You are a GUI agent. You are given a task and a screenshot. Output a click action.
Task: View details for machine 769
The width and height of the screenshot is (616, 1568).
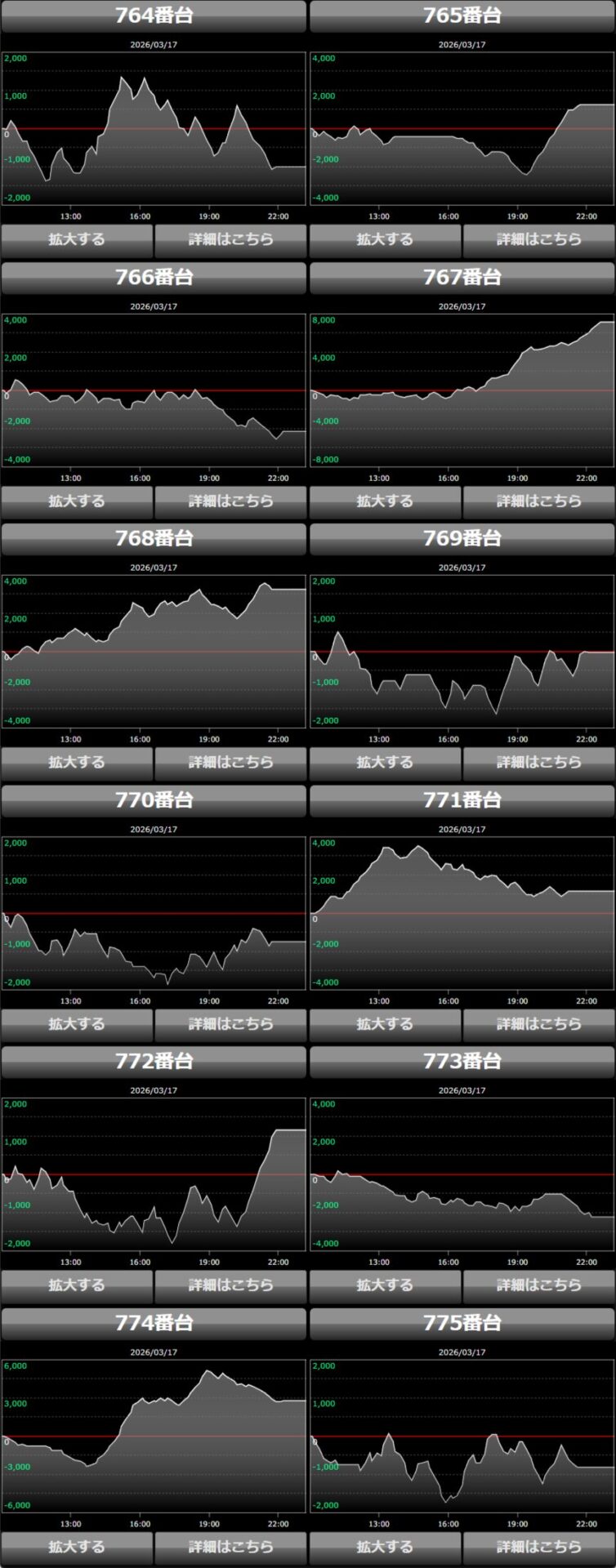538,762
